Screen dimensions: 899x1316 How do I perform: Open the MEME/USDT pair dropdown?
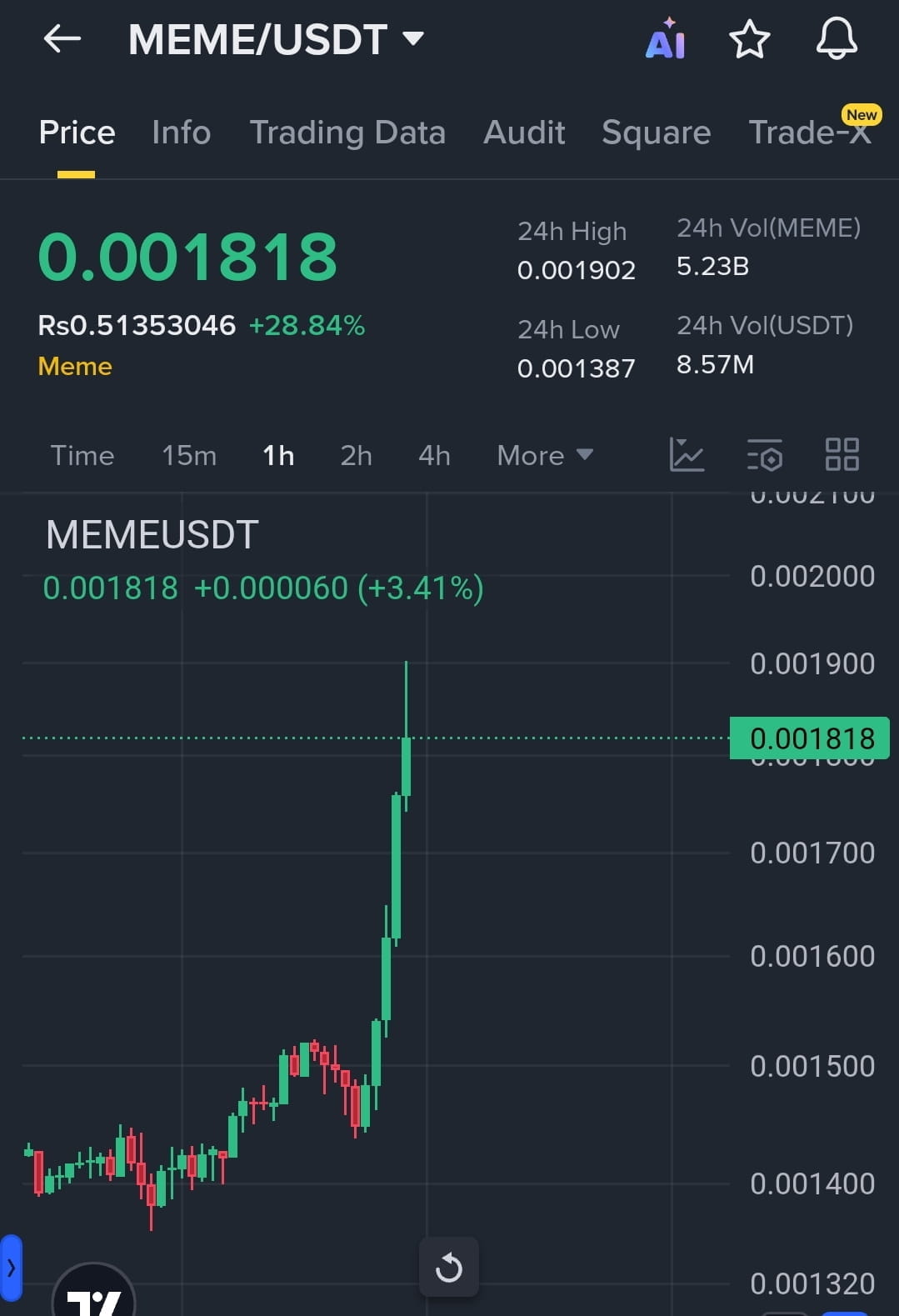click(x=275, y=39)
